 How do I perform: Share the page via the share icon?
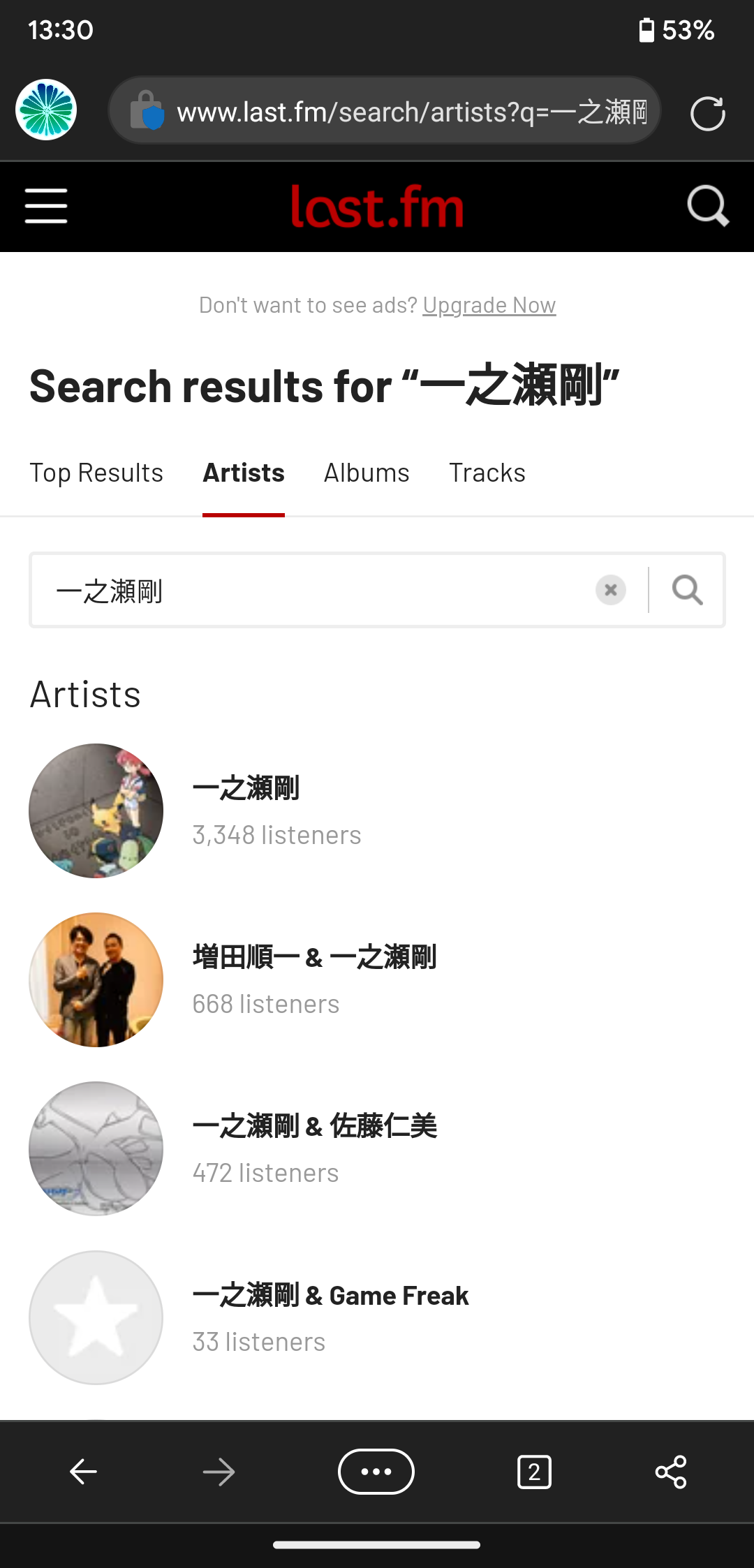pos(671,1472)
